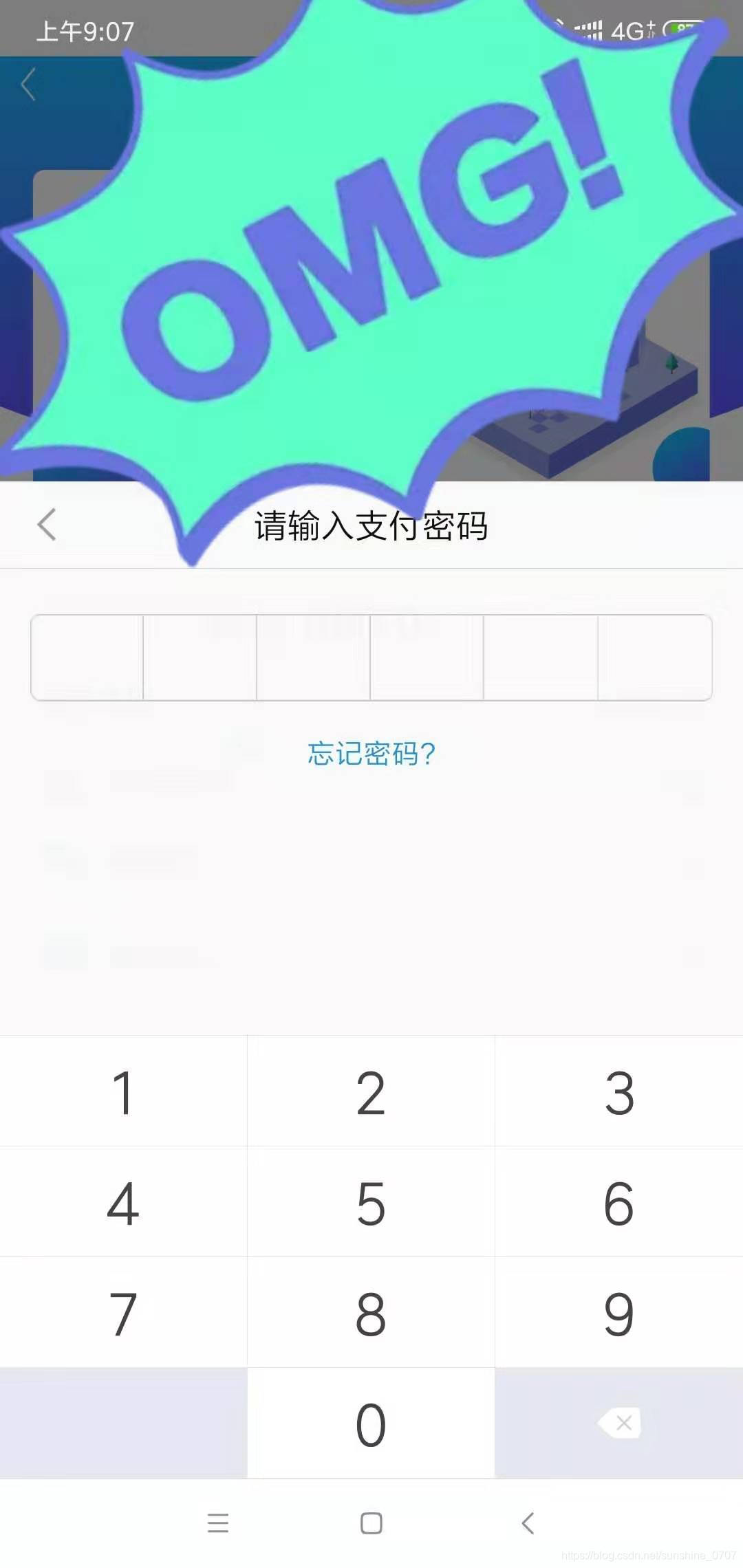
Task: Tap the payment password input boxes
Action: click(371, 657)
